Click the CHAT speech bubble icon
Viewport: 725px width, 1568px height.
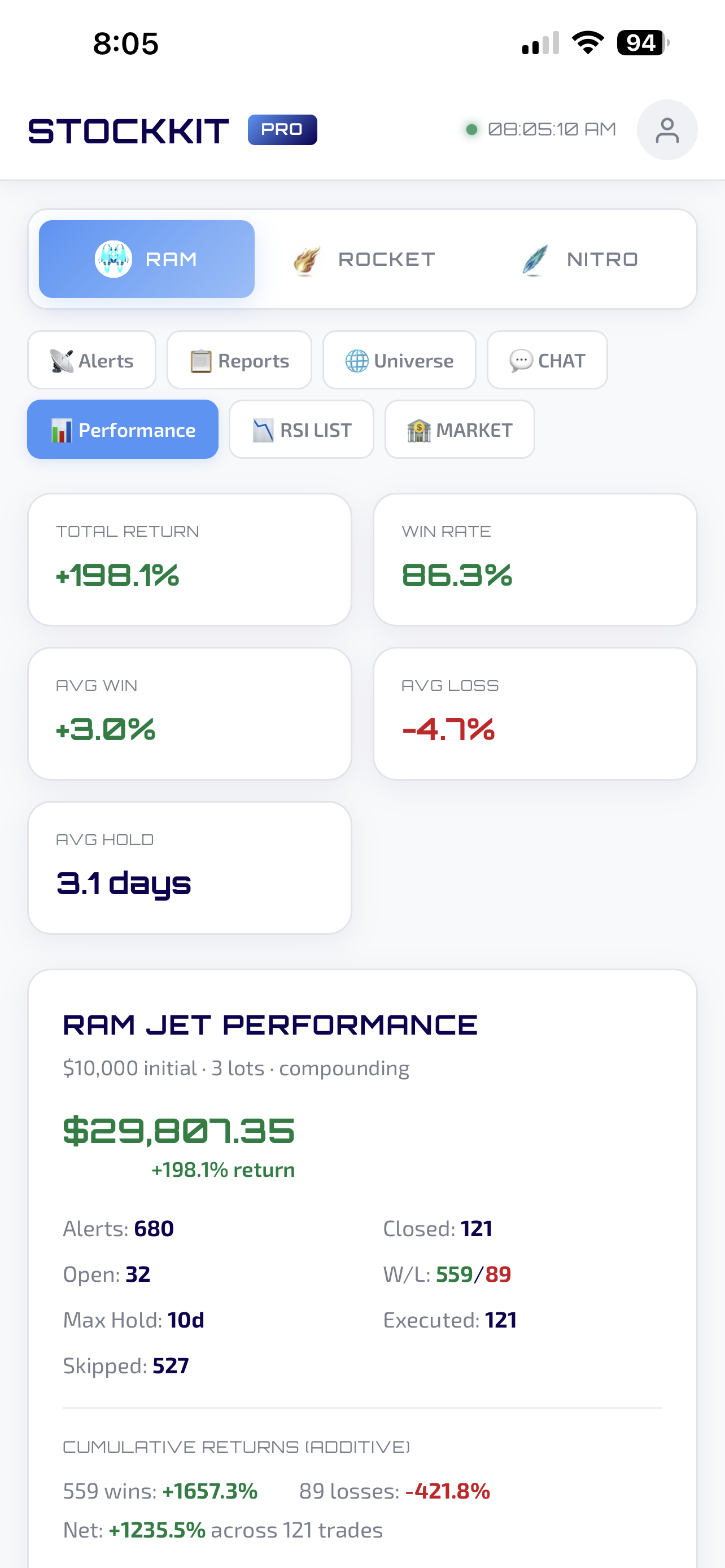tap(521, 360)
